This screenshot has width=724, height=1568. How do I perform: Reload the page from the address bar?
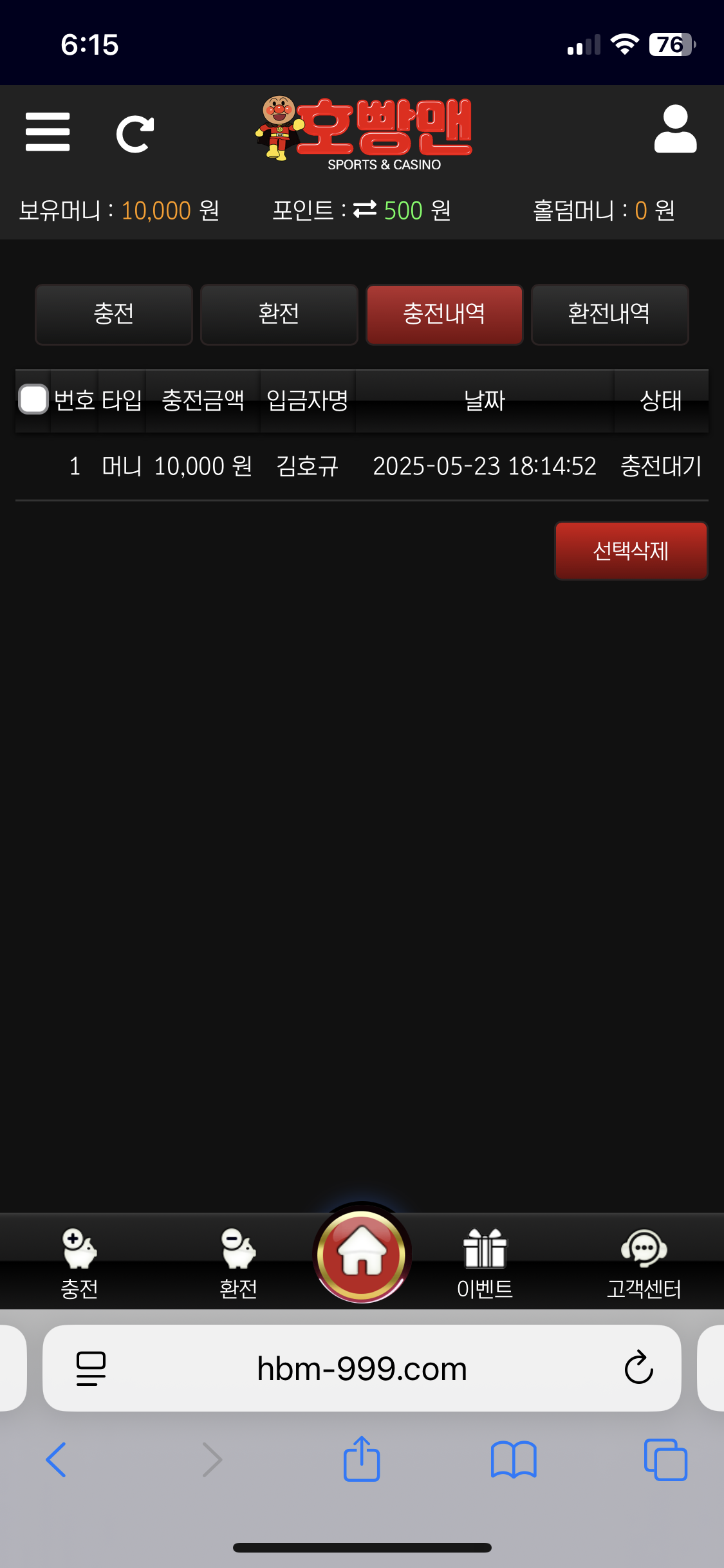click(x=638, y=1367)
